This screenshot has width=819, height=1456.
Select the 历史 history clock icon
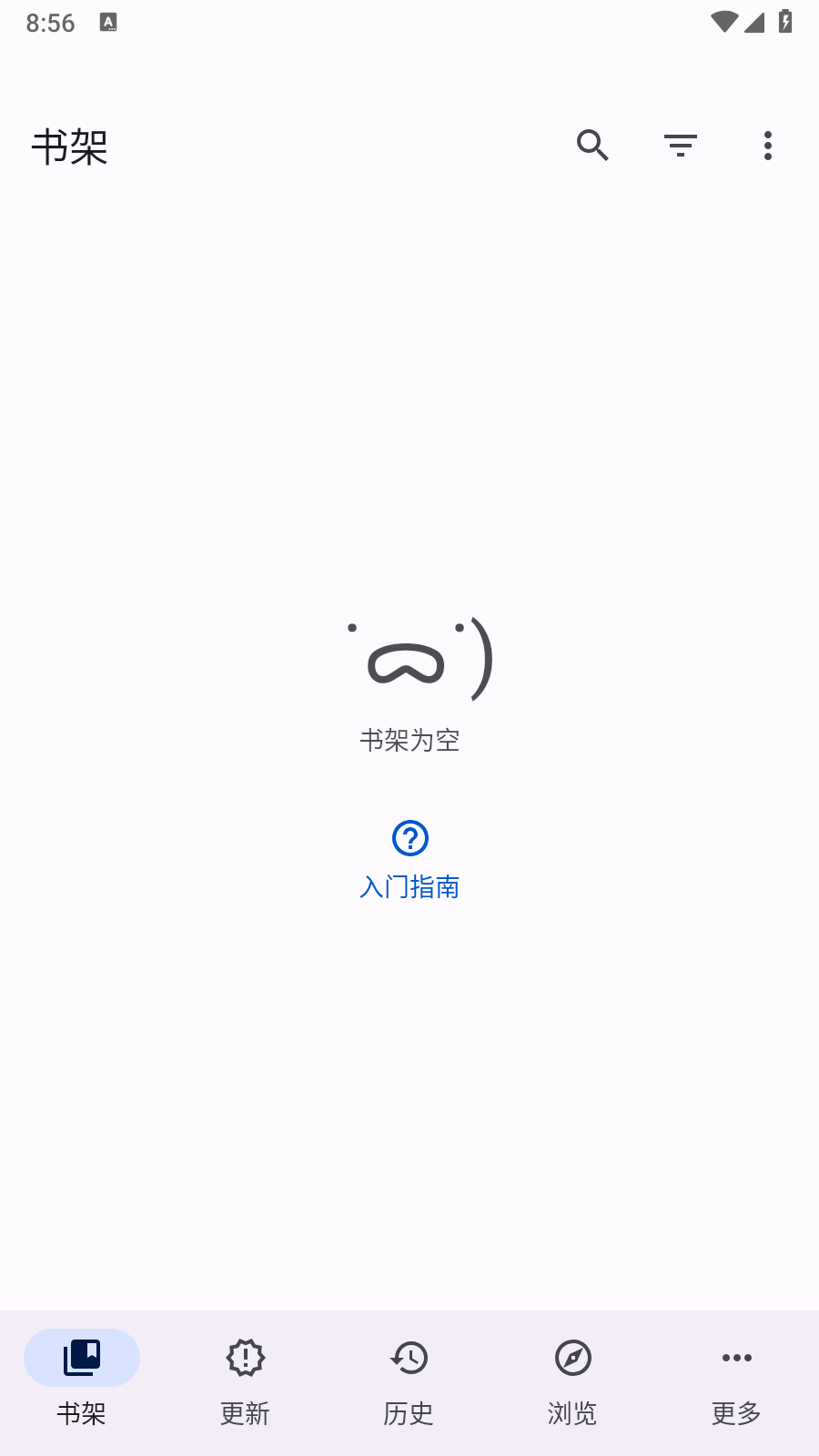point(408,1357)
